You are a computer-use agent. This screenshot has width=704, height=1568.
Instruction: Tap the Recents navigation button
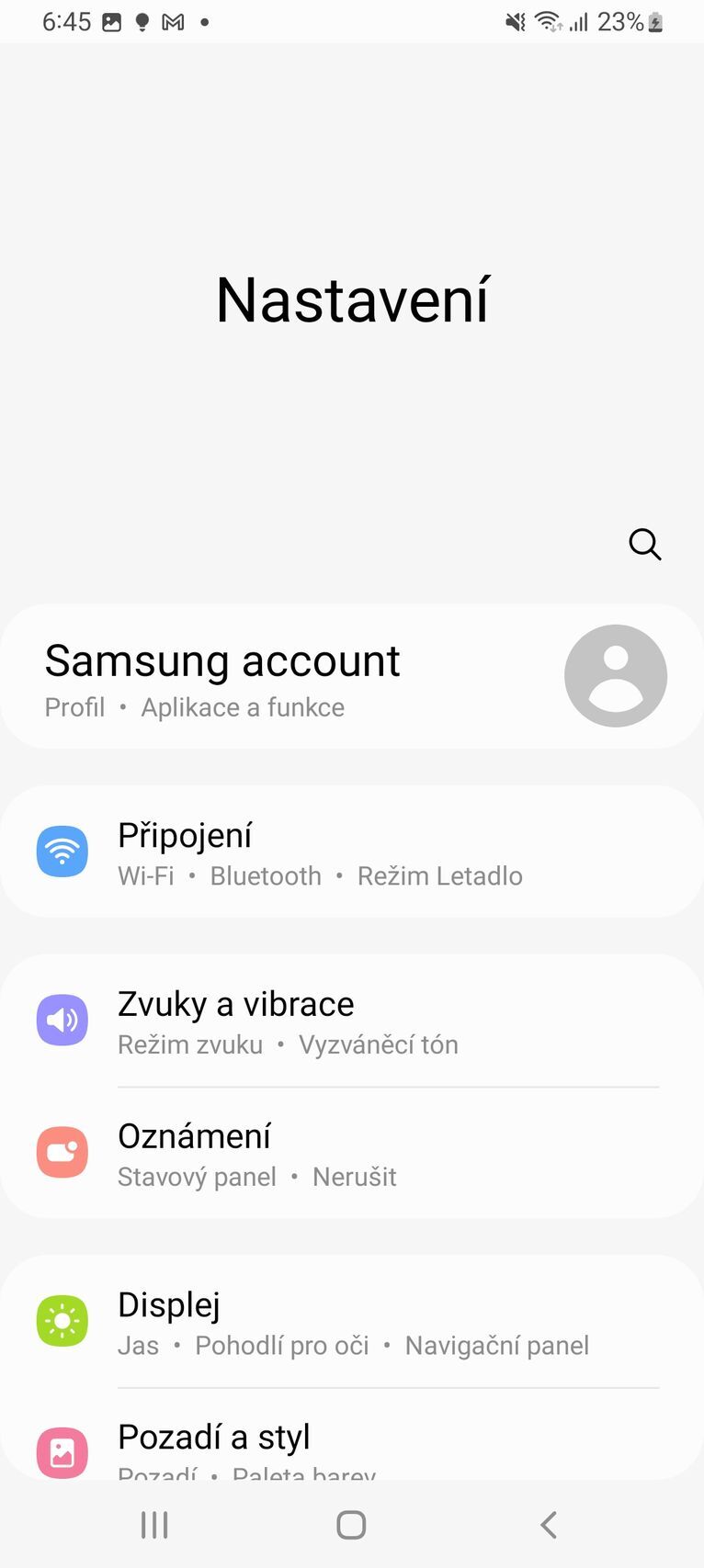(x=153, y=1524)
